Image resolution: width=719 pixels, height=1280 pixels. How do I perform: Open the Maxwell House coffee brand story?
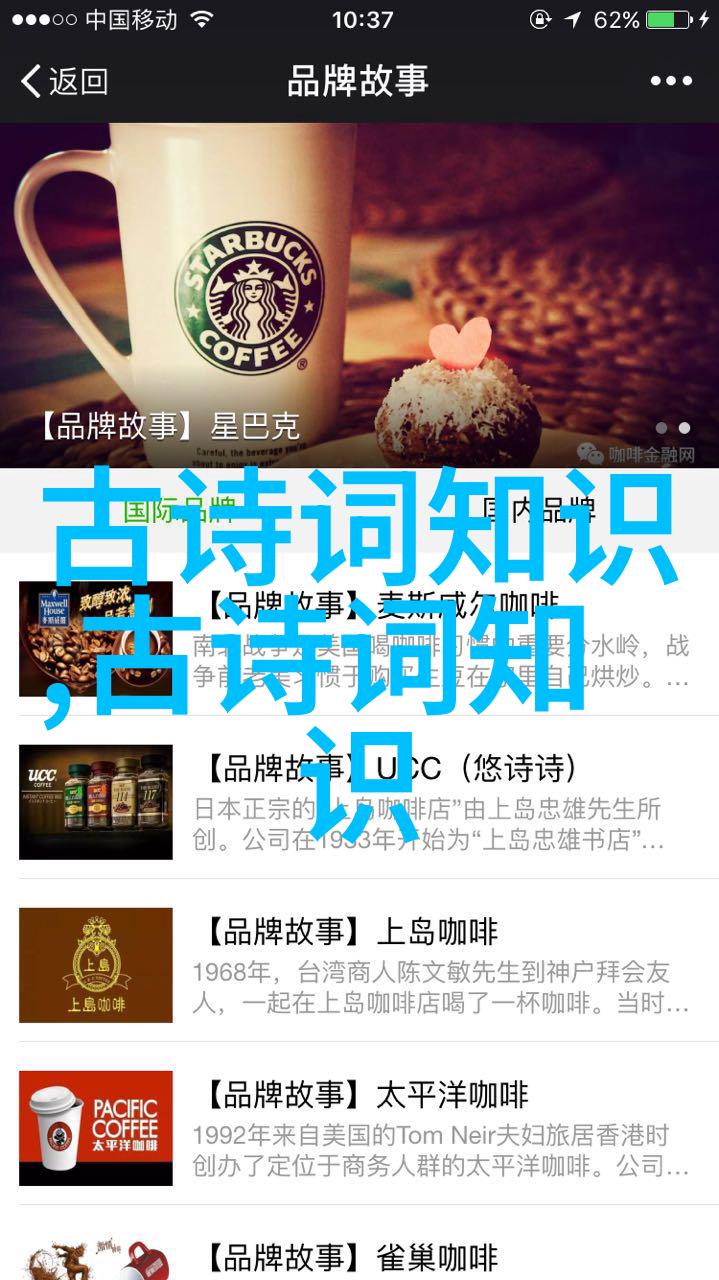pyautogui.click(x=359, y=634)
